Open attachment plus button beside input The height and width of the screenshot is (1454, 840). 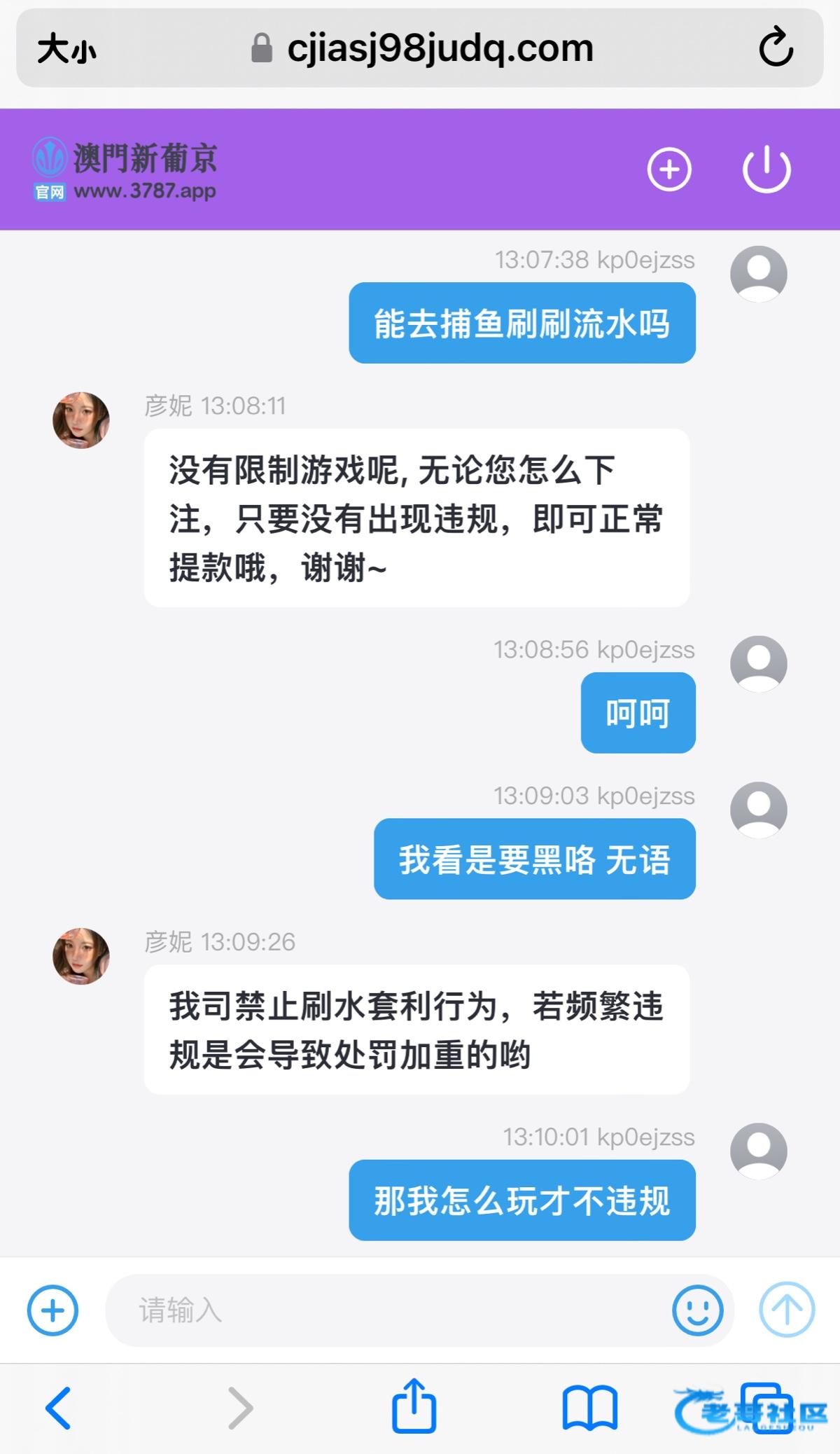point(52,1310)
